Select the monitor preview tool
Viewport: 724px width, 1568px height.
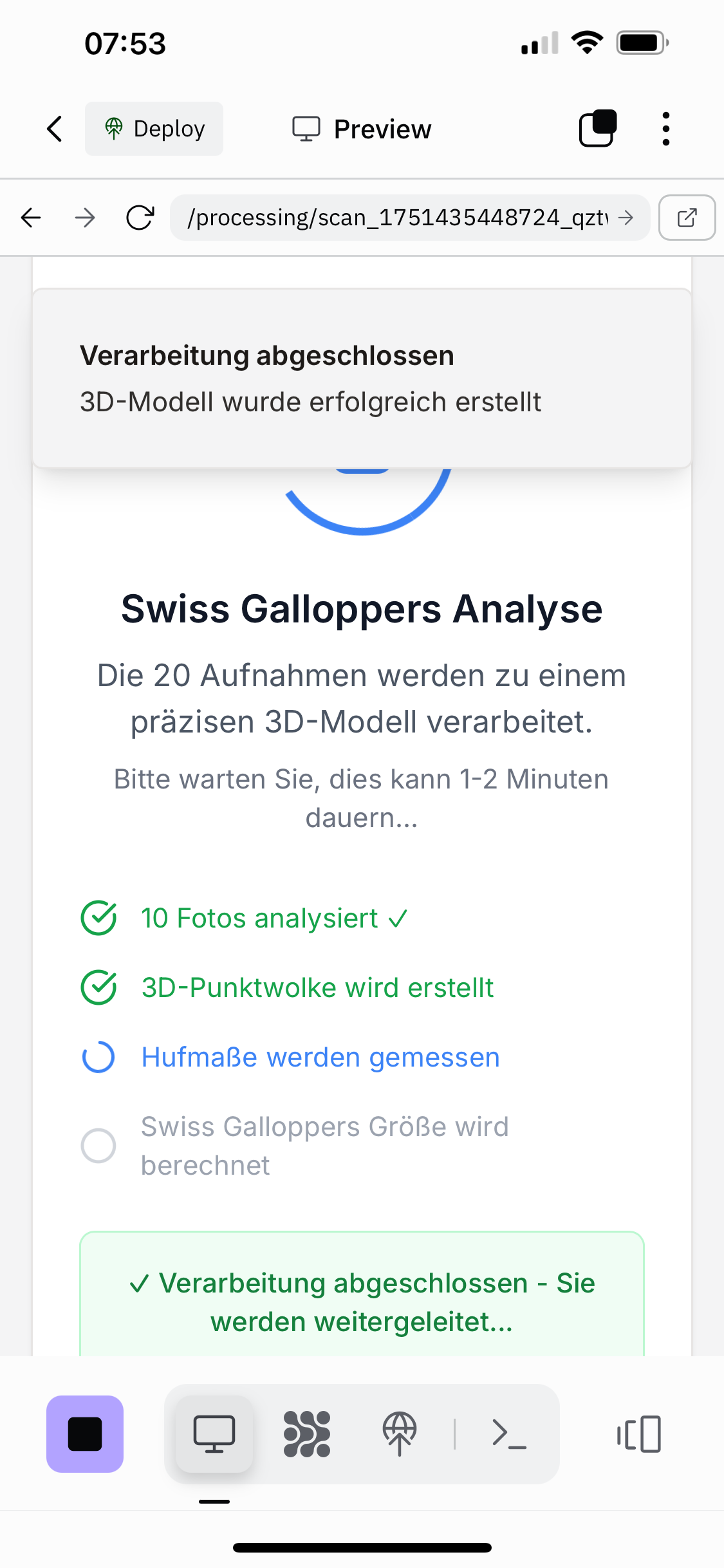(214, 1434)
